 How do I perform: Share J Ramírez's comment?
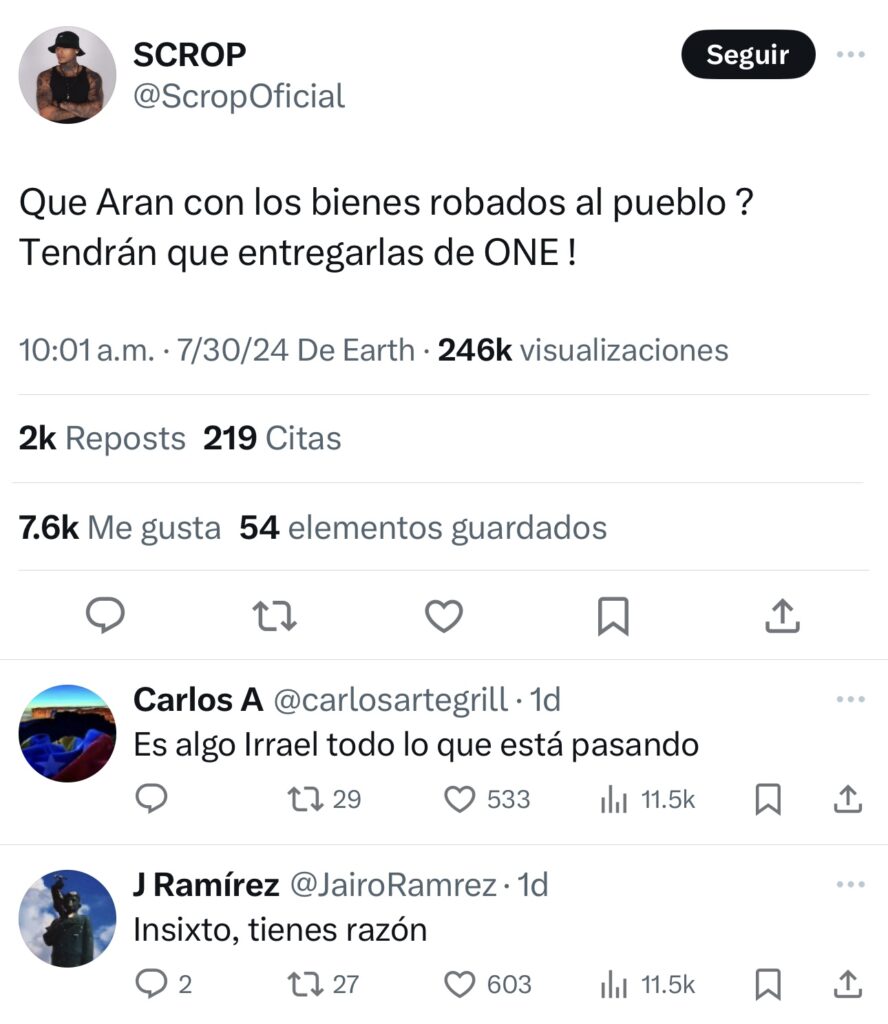click(847, 985)
